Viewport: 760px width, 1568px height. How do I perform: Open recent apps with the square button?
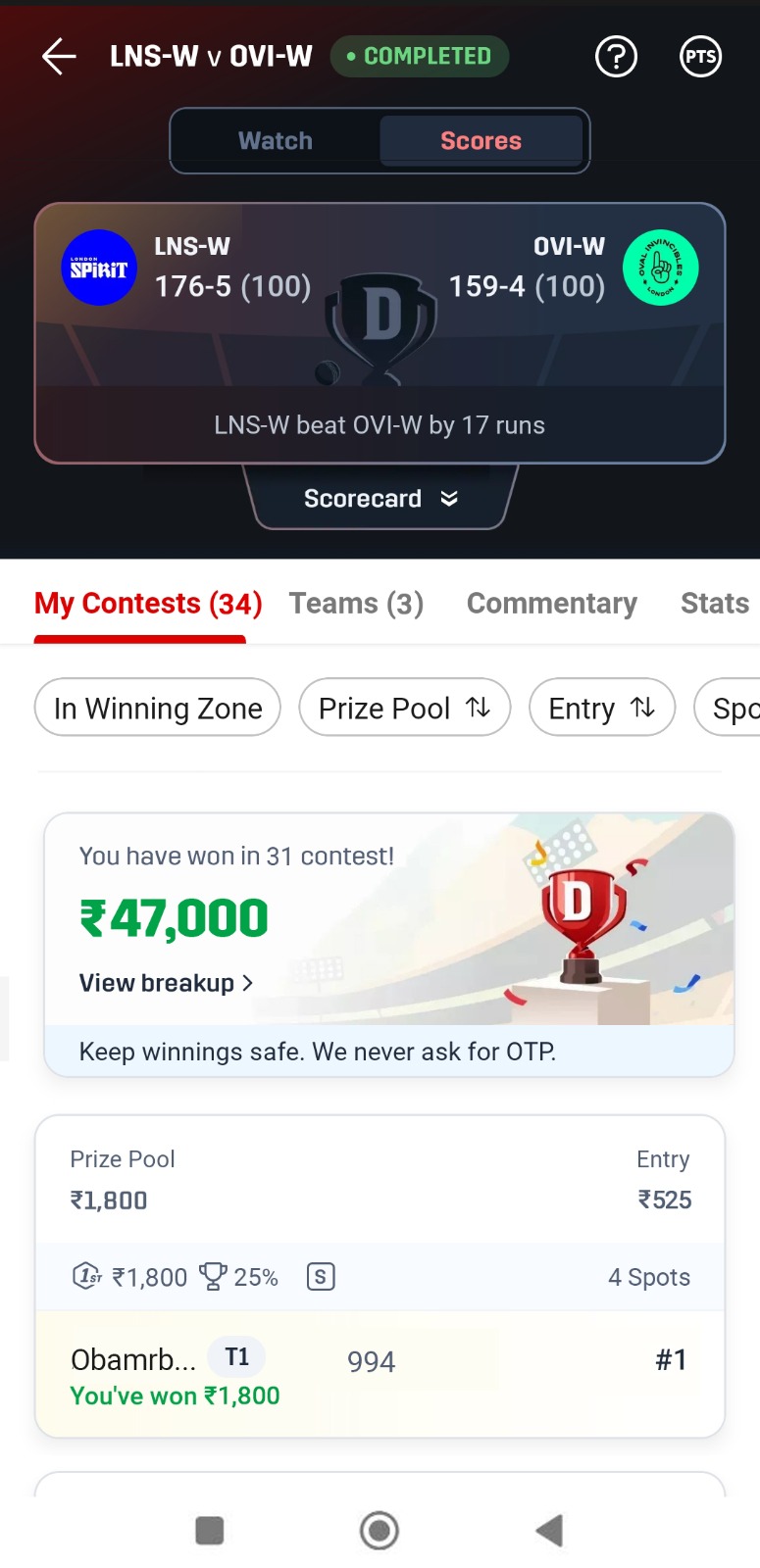[x=210, y=1530]
